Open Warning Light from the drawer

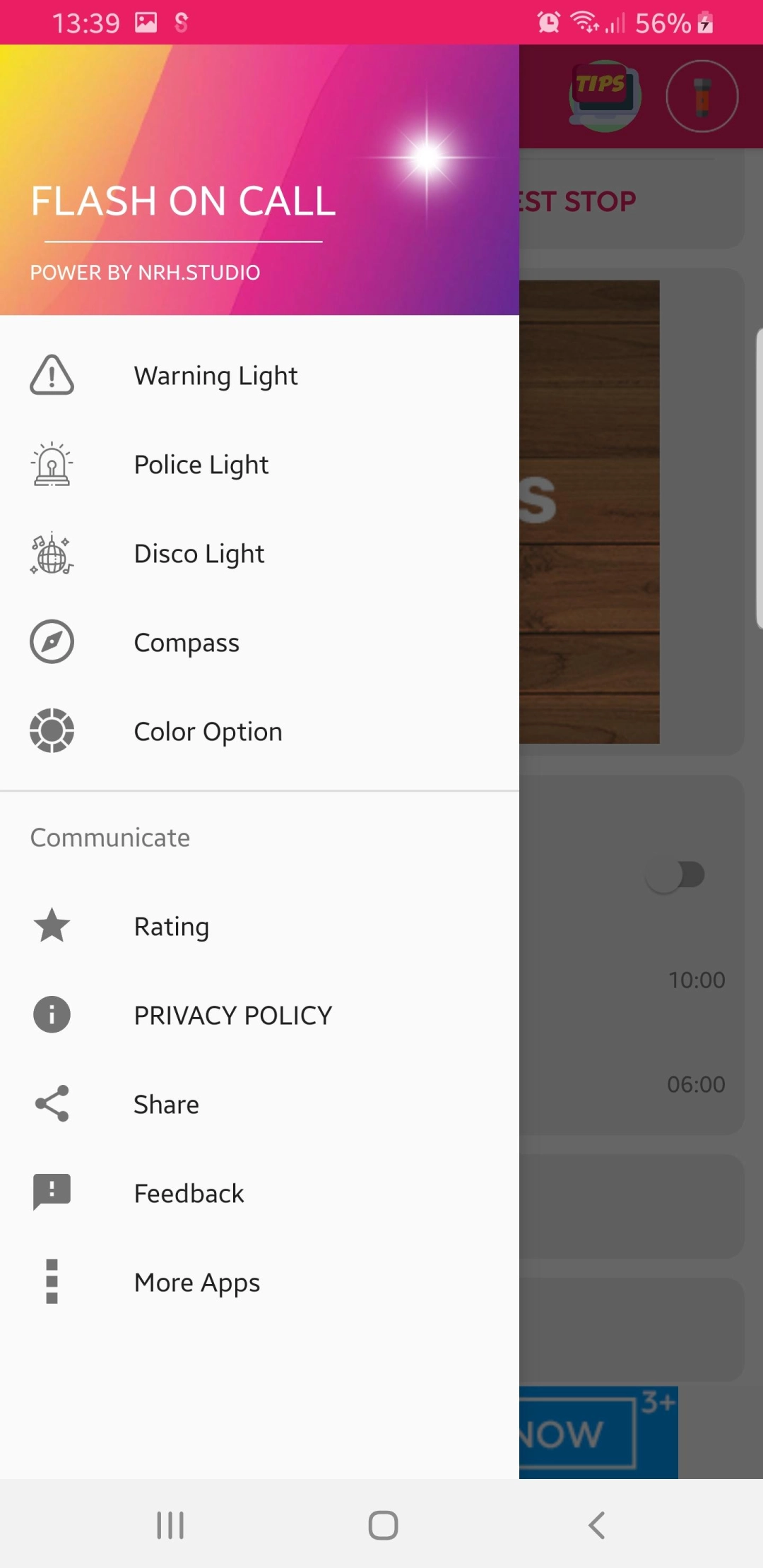(215, 376)
